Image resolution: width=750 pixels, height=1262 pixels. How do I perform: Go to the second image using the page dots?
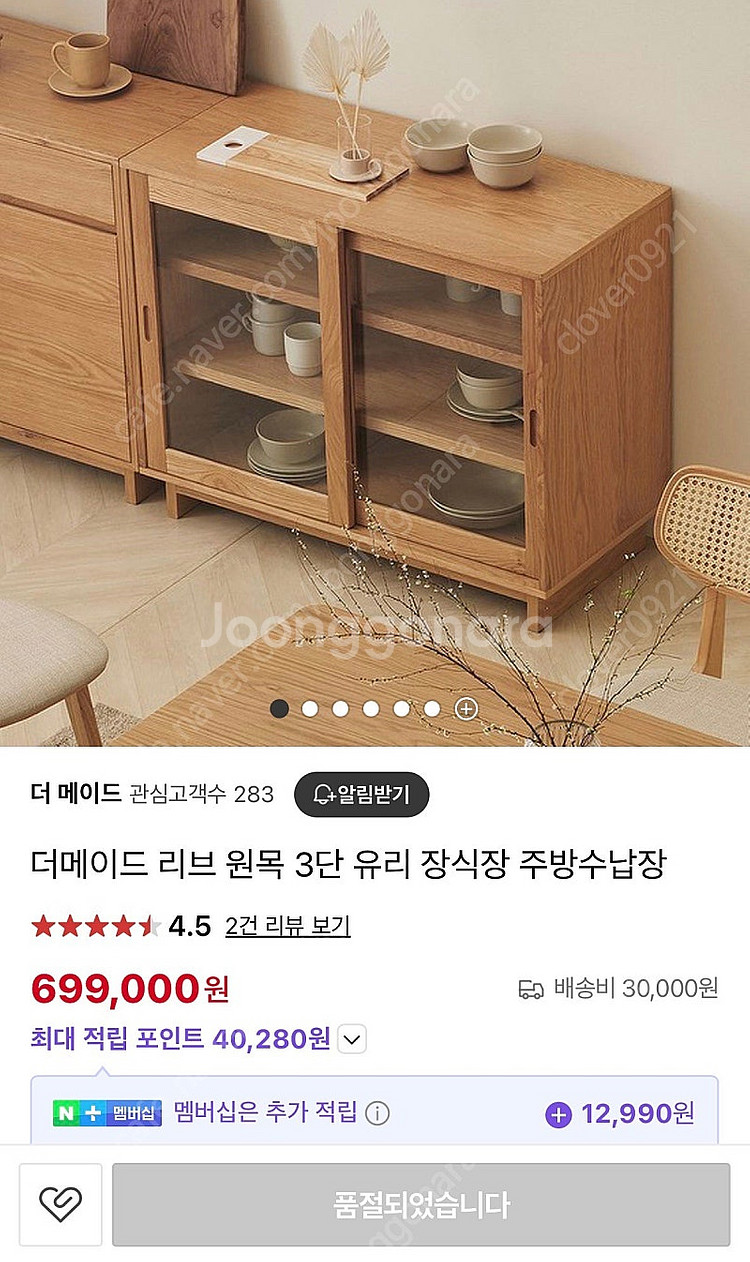310,709
